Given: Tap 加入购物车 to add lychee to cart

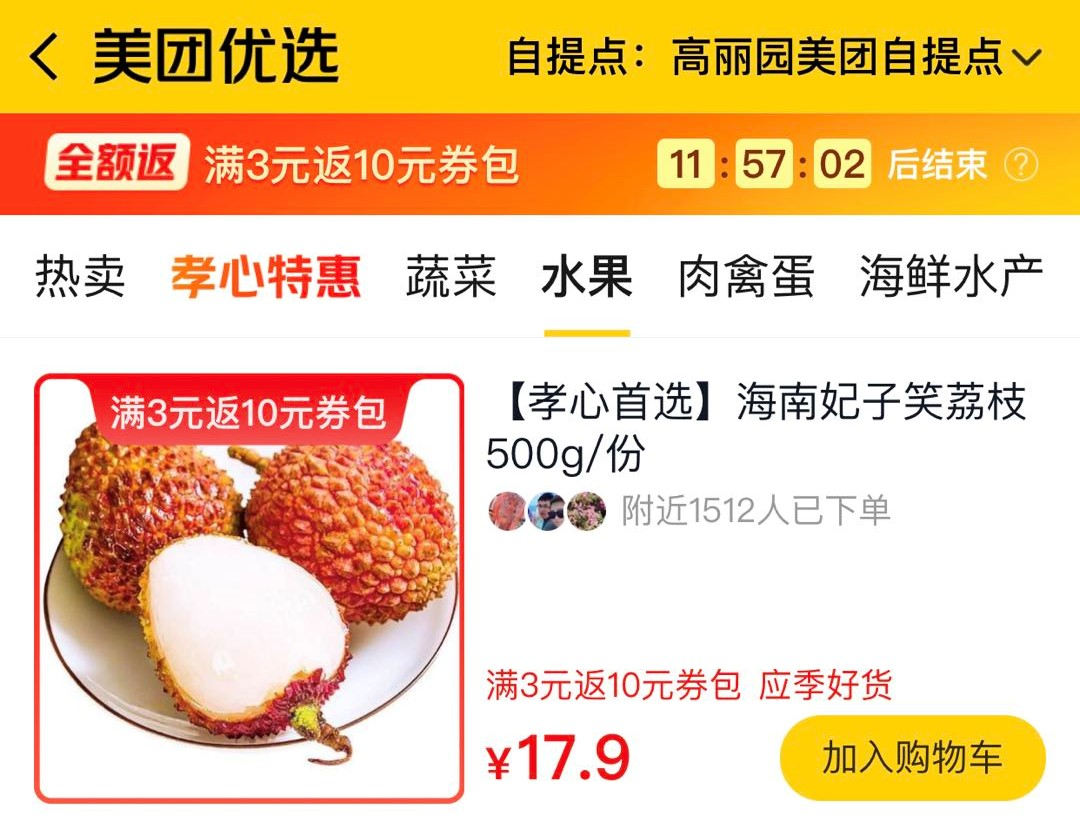Looking at the screenshot, I should 911,758.
